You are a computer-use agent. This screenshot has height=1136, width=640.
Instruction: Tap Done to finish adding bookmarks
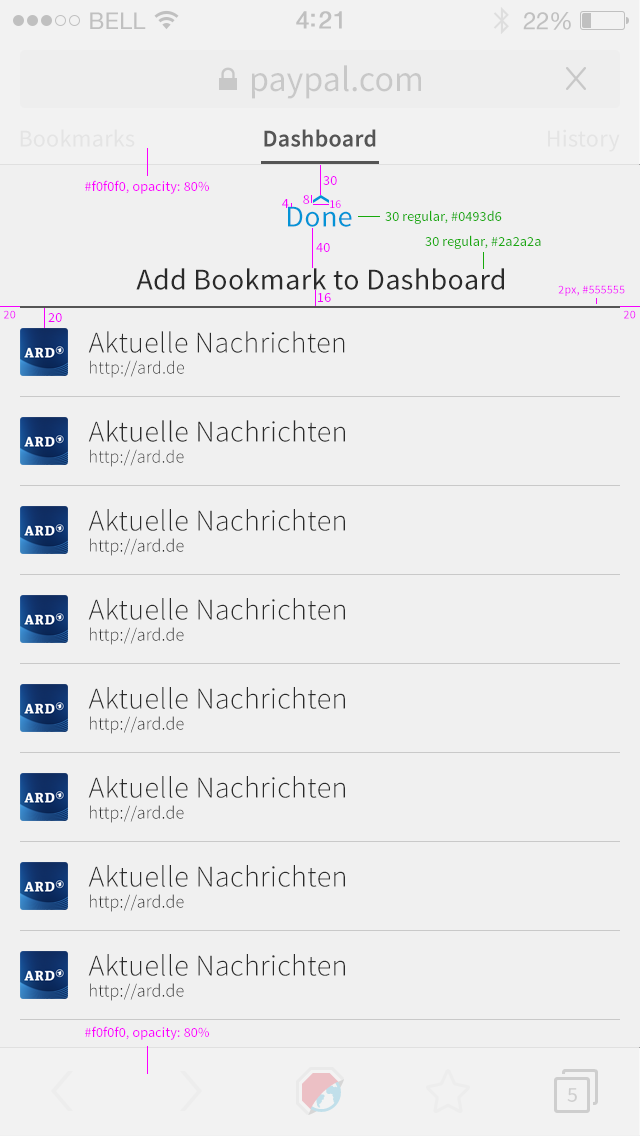[320, 217]
